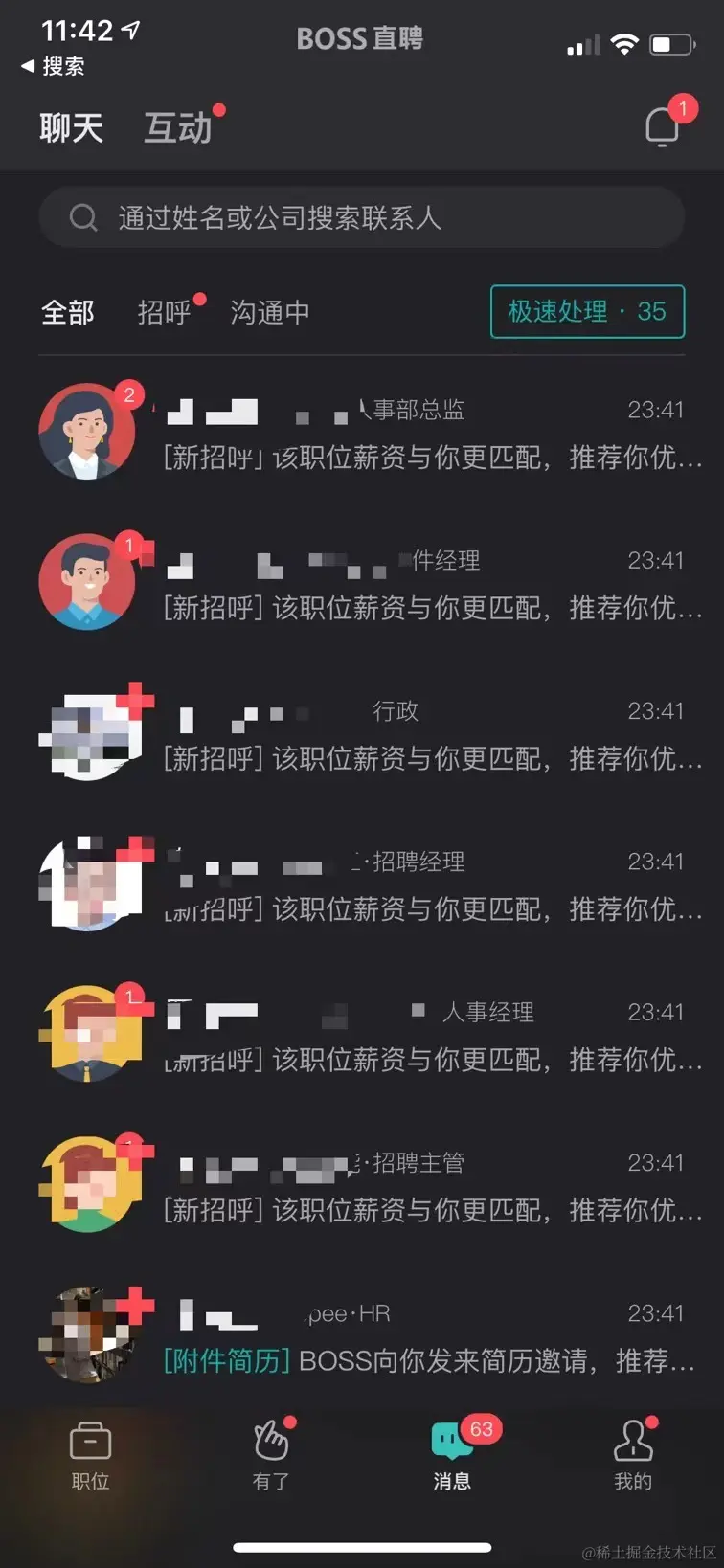
Task: Open the notifications bell
Action: 662,126
